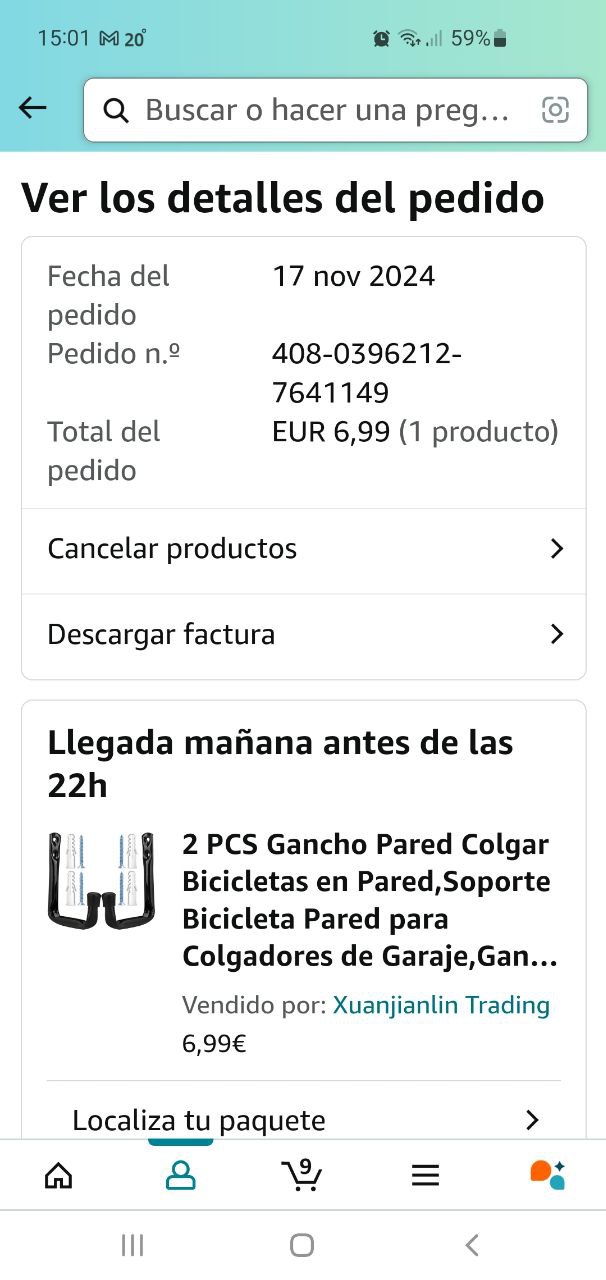Tap the system home button

(x=302, y=1245)
